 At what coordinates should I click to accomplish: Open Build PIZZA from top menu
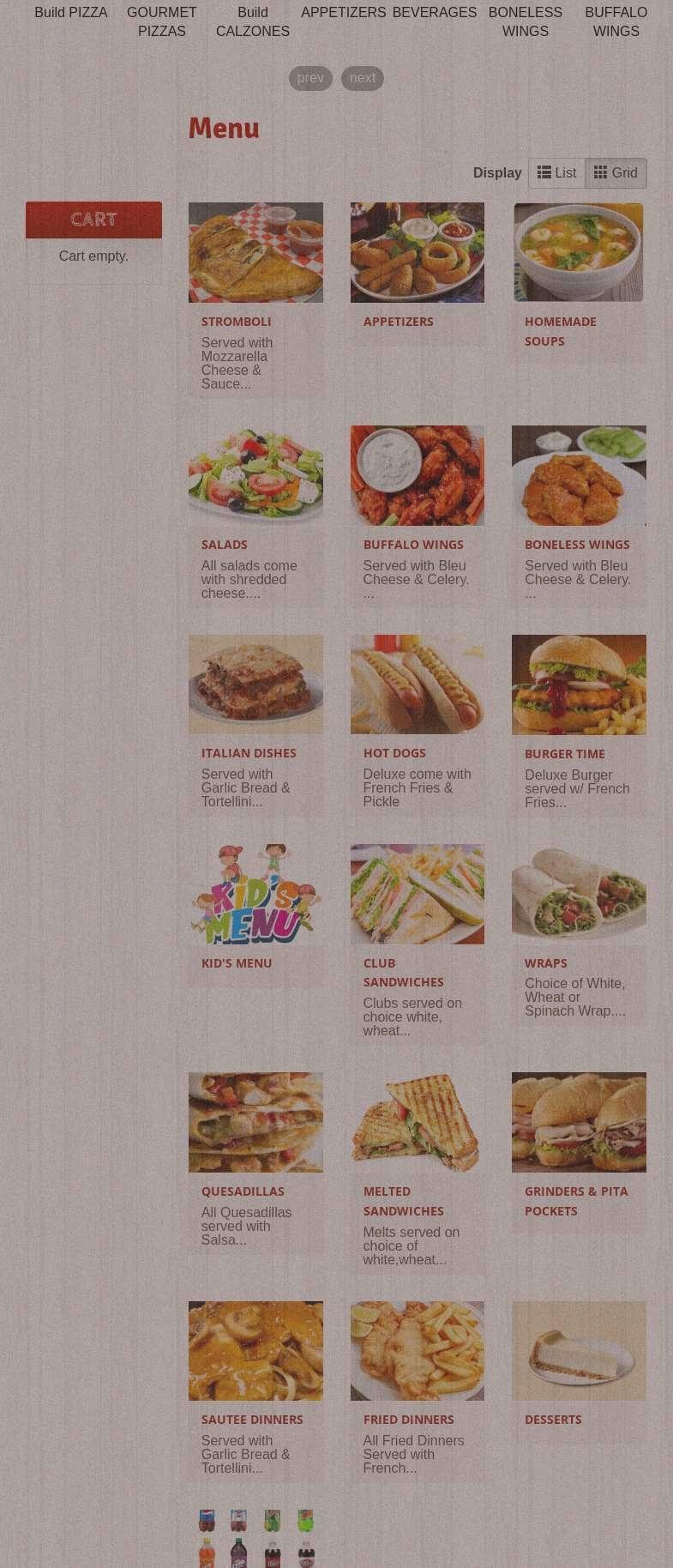tap(71, 13)
